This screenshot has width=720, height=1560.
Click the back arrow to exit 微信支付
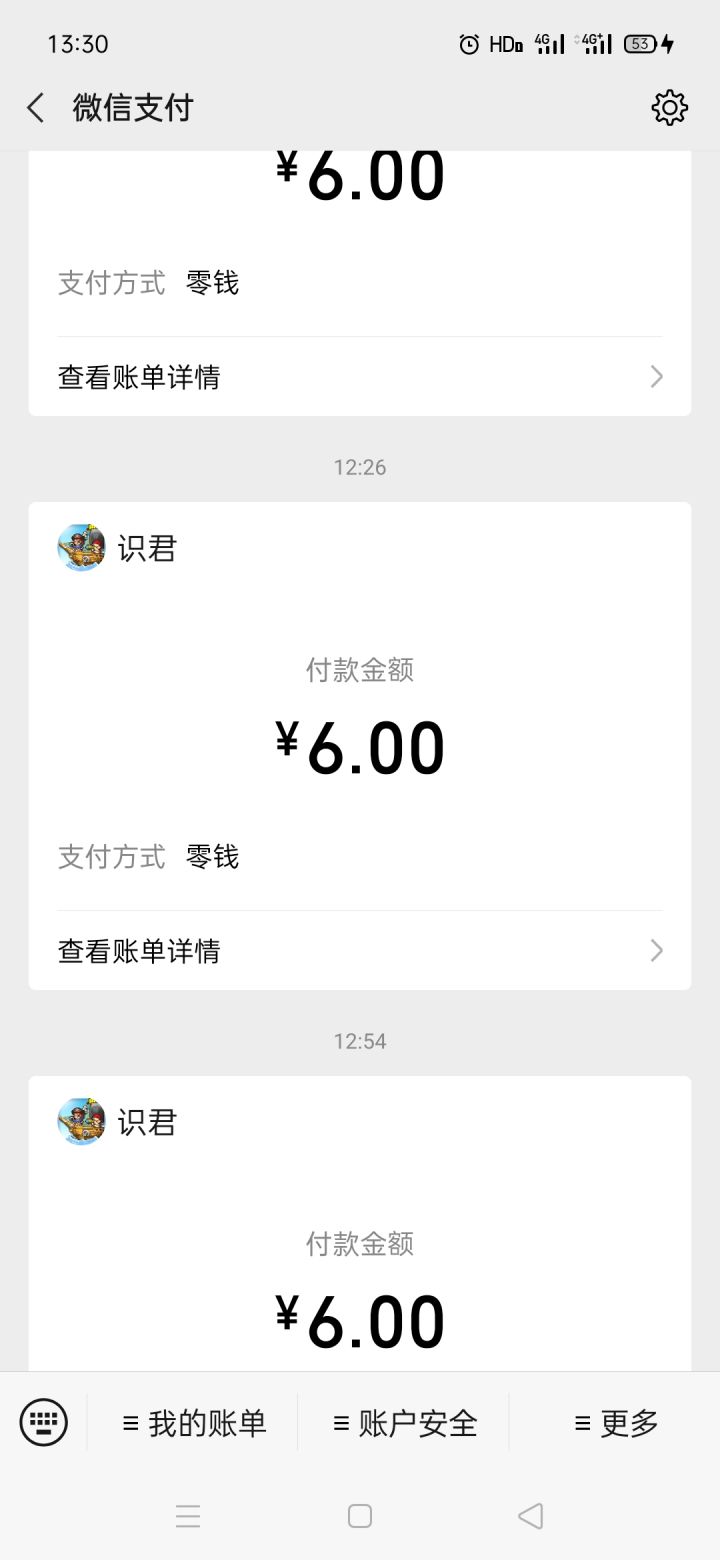click(x=35, y=107)
